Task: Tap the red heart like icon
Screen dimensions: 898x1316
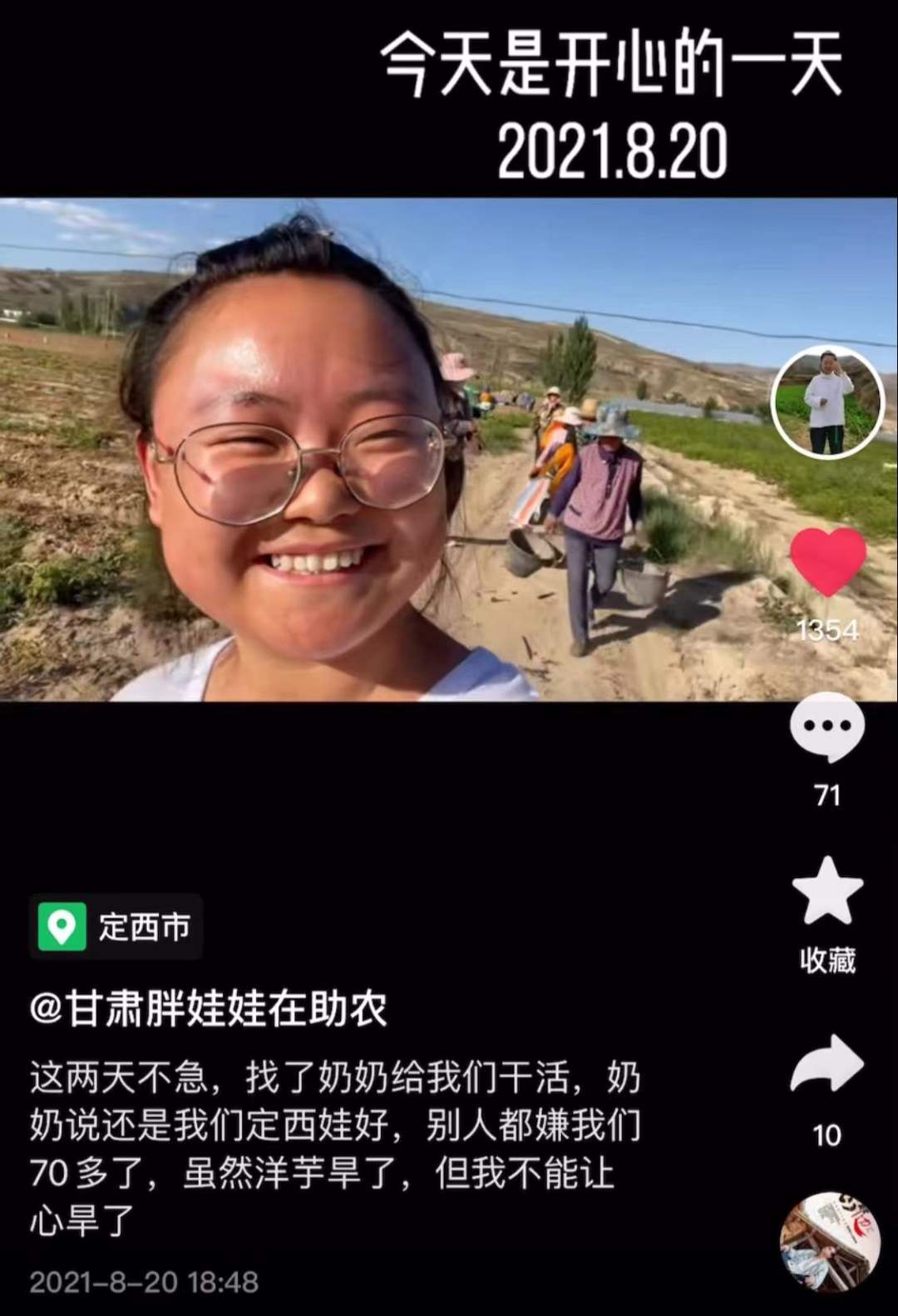Action: click(x=827, y=561)
